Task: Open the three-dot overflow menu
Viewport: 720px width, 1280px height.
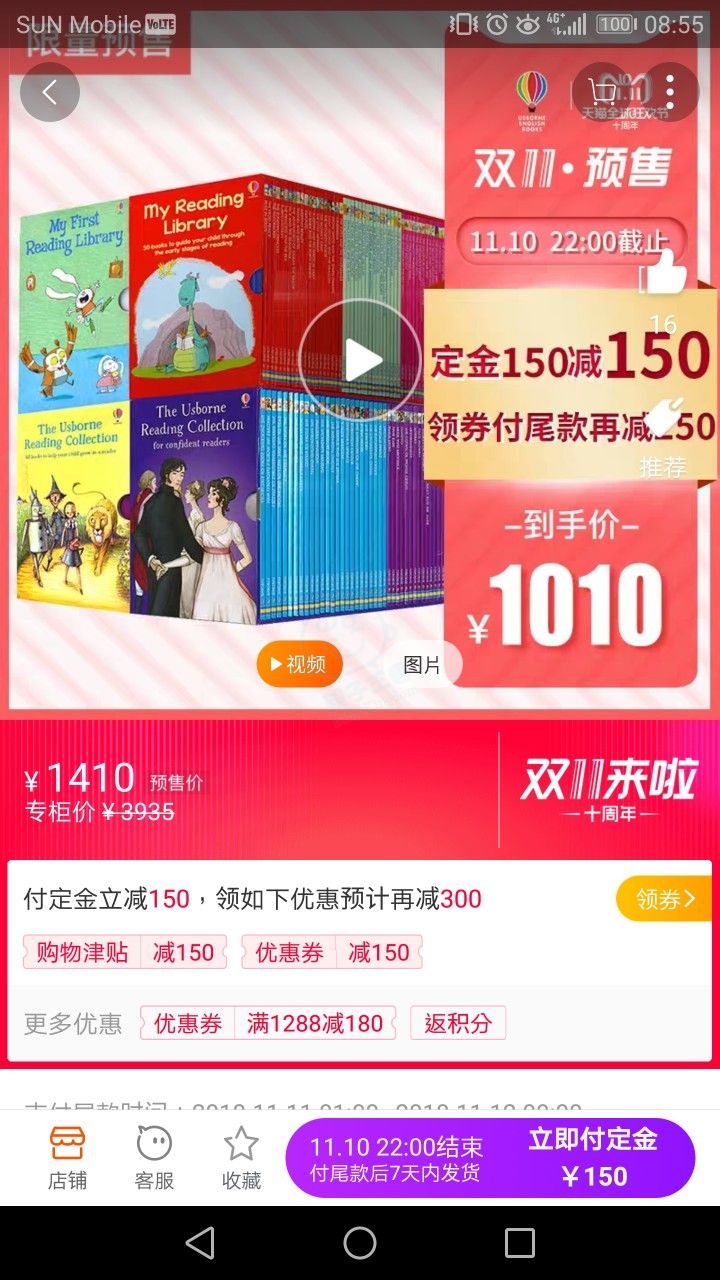Action: click(669, 92)
